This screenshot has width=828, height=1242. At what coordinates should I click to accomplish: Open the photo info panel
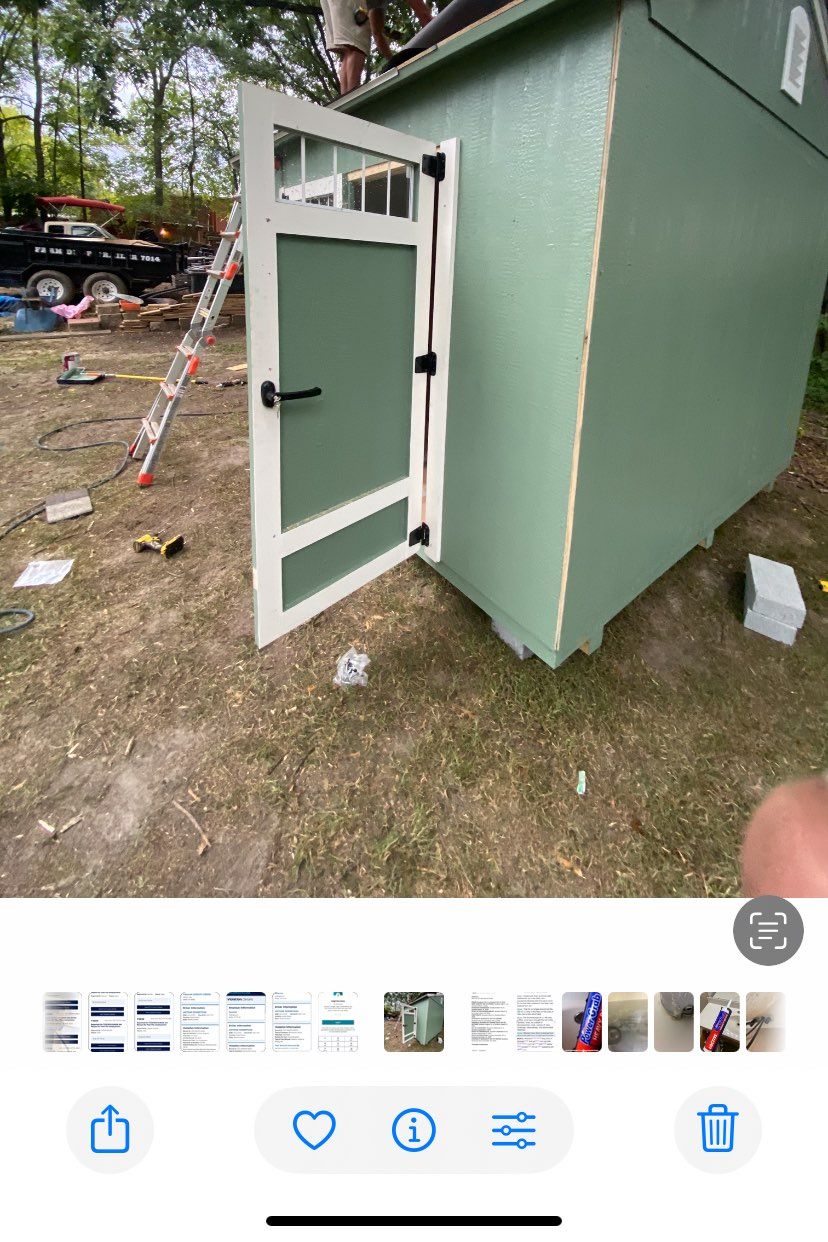click(414, 1130)
